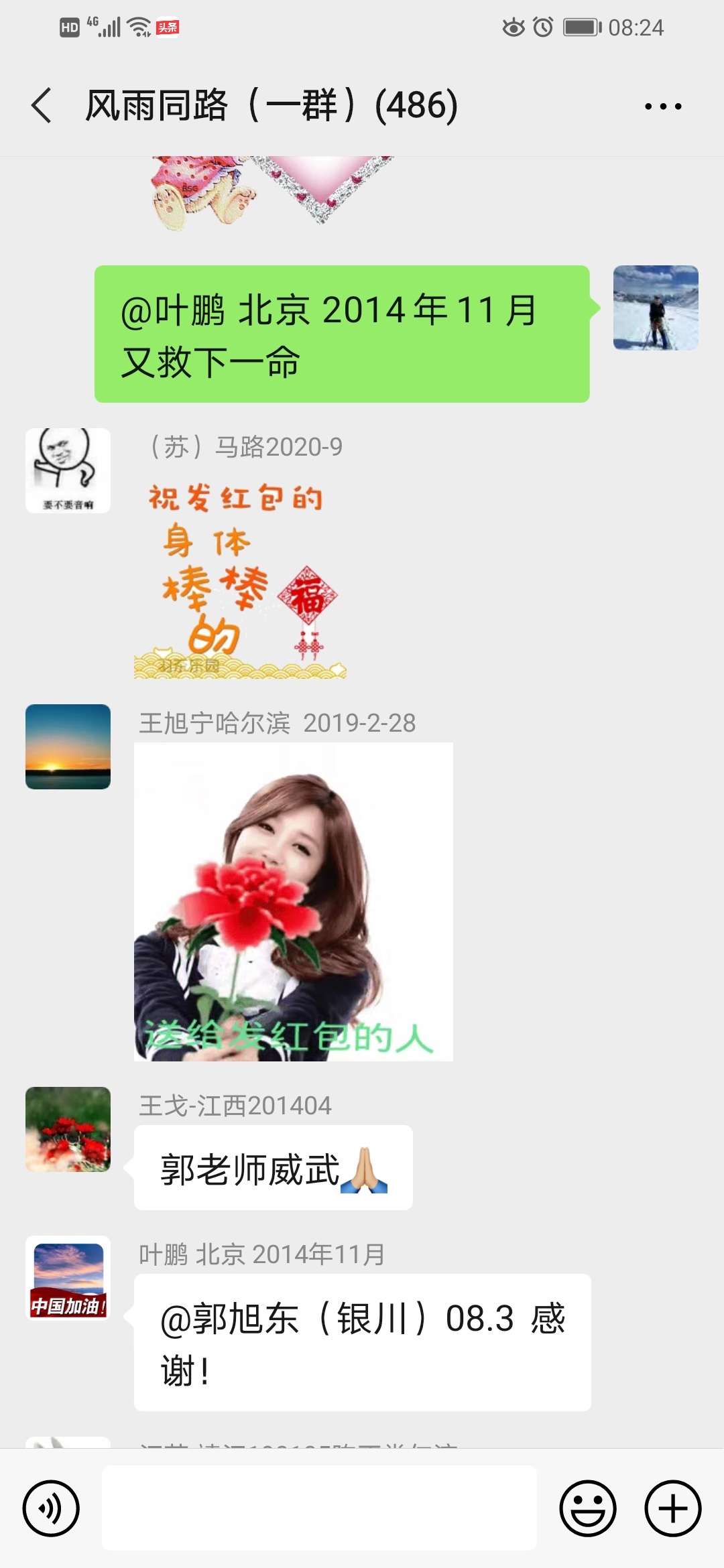Go back from the group chat
The image size is (724, 1568).
[x=42, y=106]
